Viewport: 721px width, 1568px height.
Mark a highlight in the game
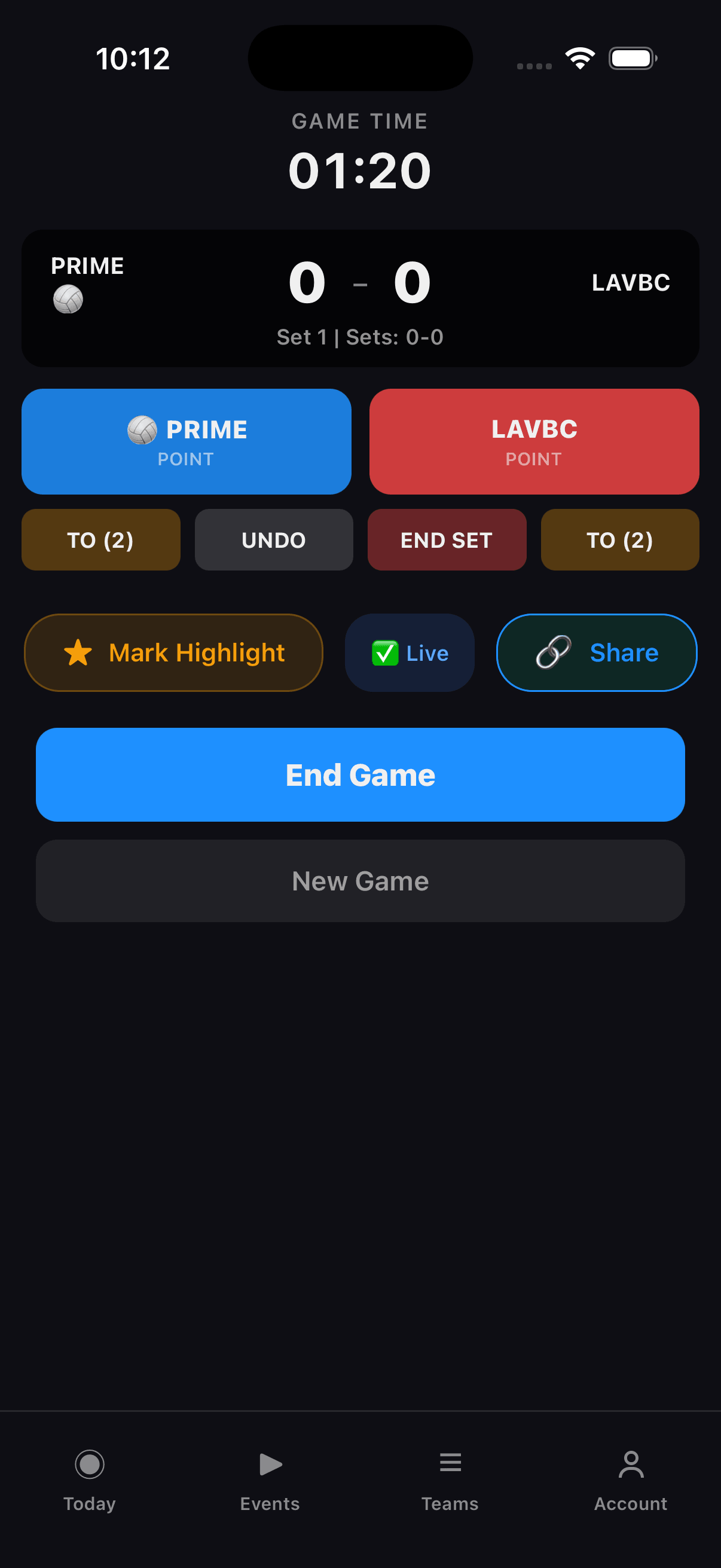click(x=173, y=652)
